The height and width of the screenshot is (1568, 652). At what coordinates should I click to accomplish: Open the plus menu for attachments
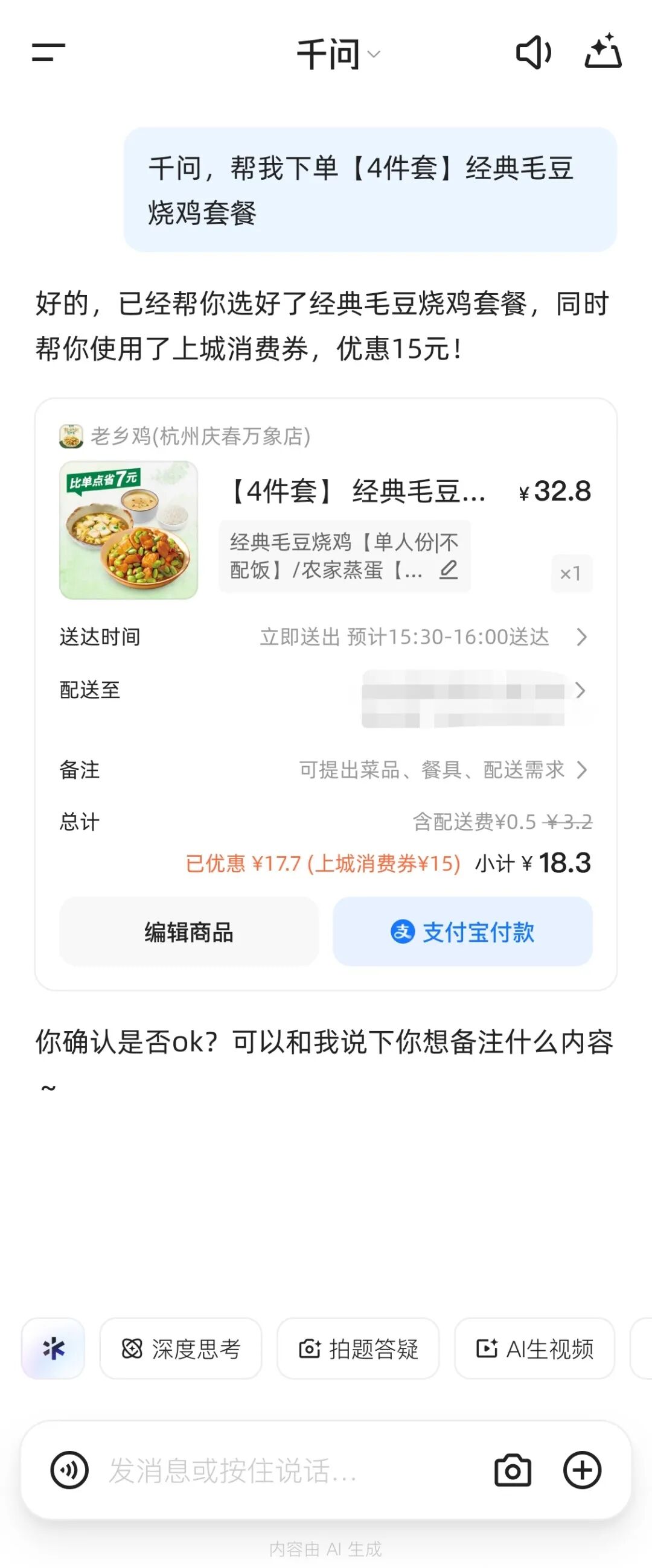(583, 1470)
